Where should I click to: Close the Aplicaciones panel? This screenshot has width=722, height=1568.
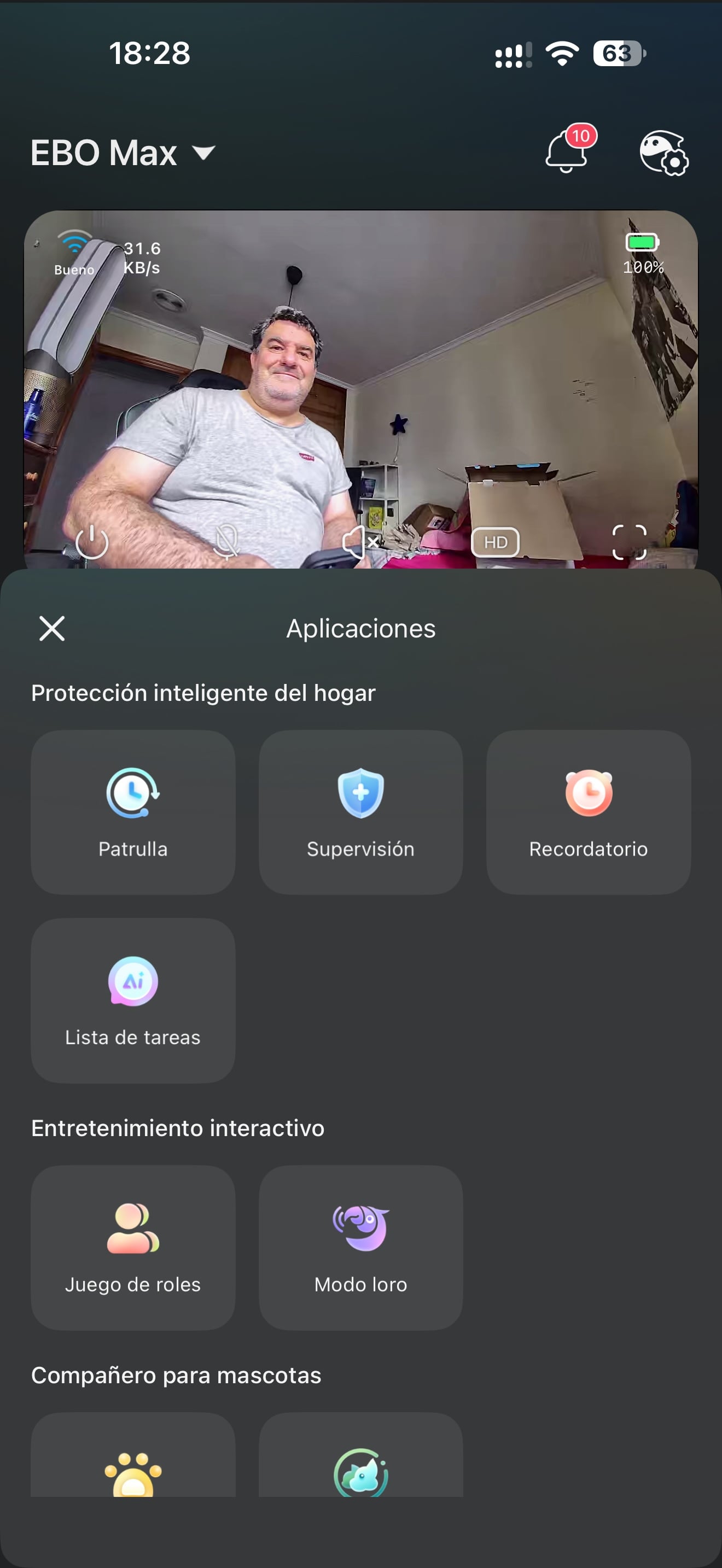coord(52,628)
